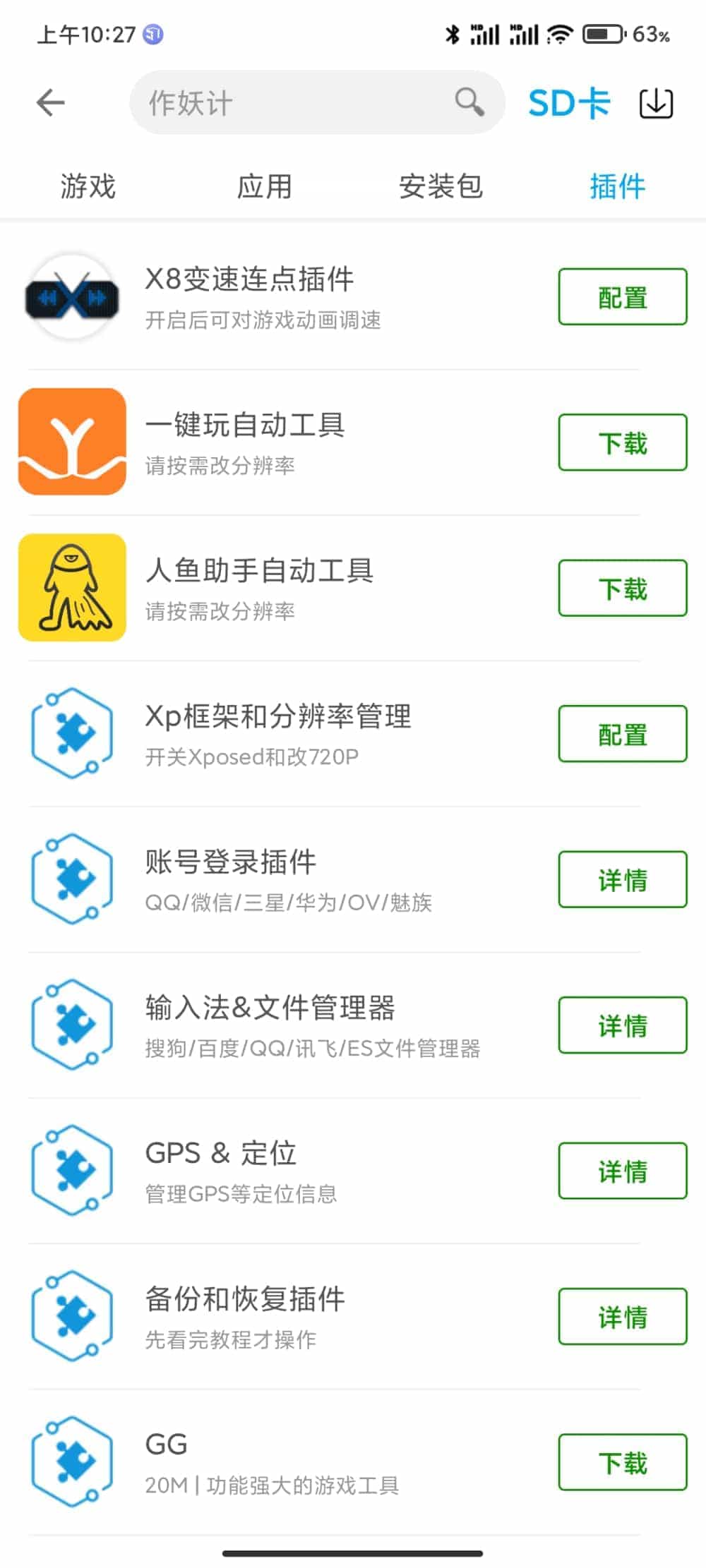Select the 插件 tab
The image size is (706, 1568).
(617, 186)
